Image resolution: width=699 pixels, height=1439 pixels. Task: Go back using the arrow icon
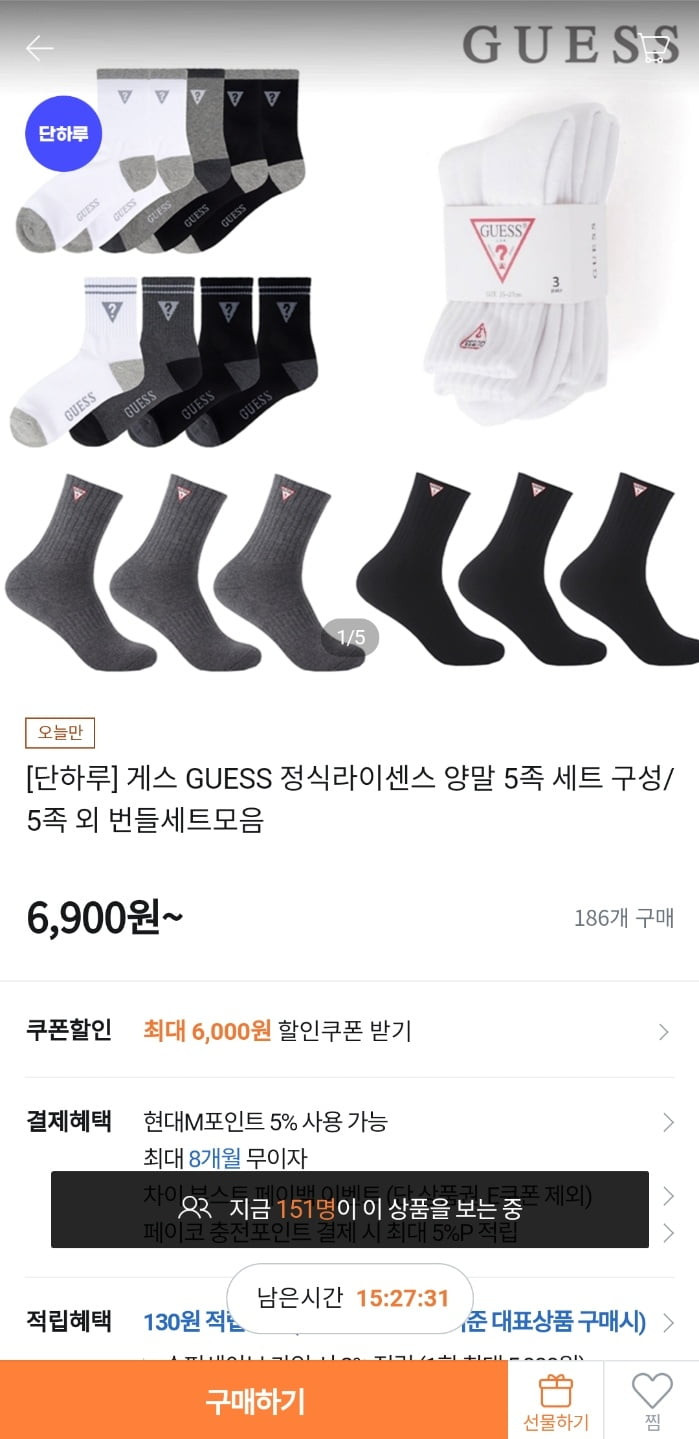(40, 47)
